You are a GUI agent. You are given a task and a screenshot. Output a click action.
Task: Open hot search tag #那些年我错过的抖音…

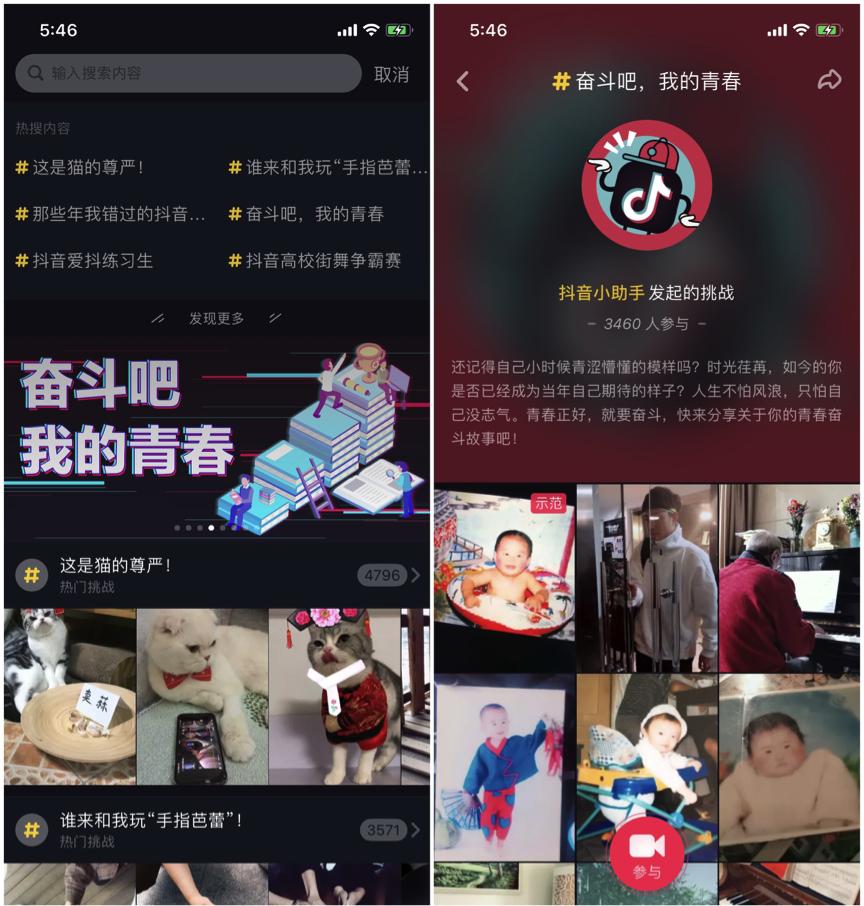[x=110, y=214]
